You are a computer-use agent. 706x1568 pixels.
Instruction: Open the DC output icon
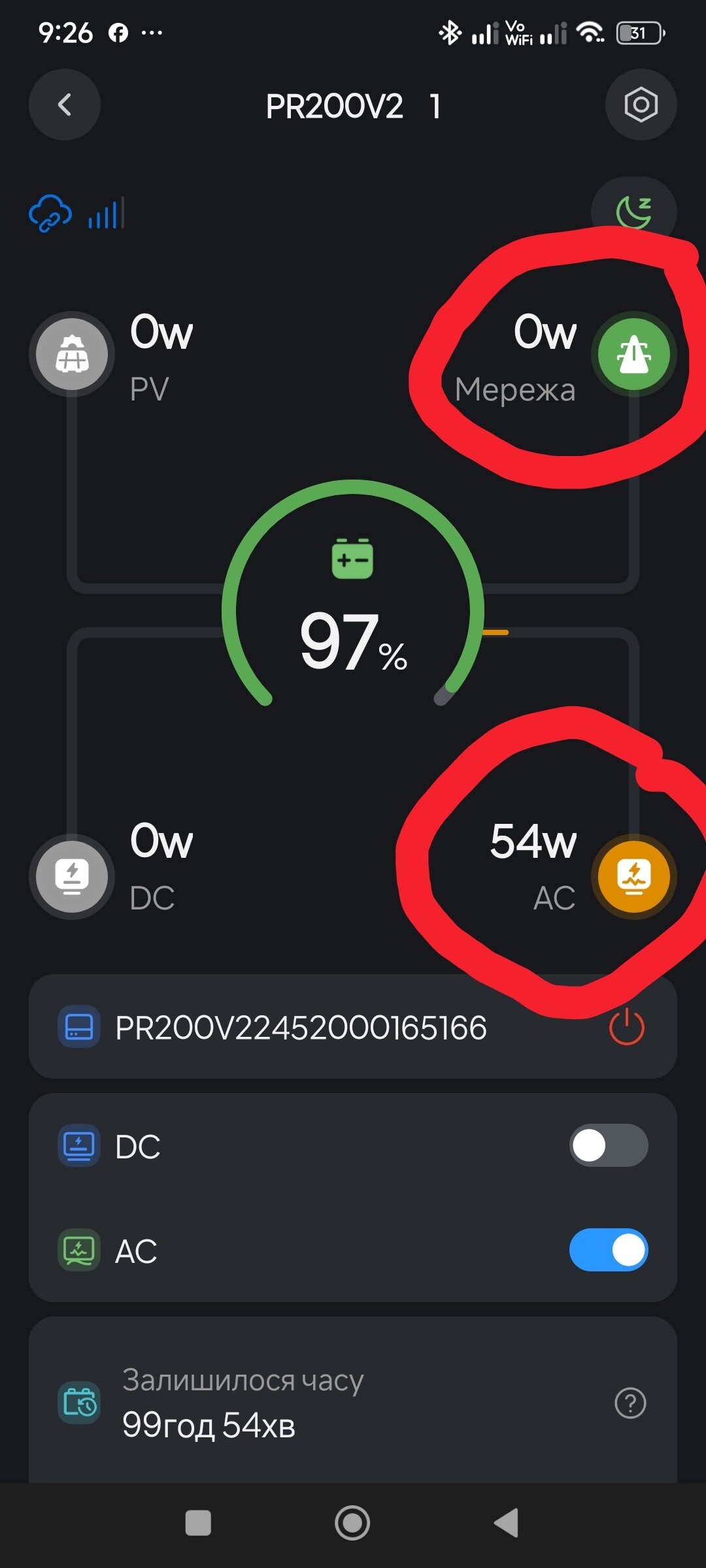click(72, 876)
